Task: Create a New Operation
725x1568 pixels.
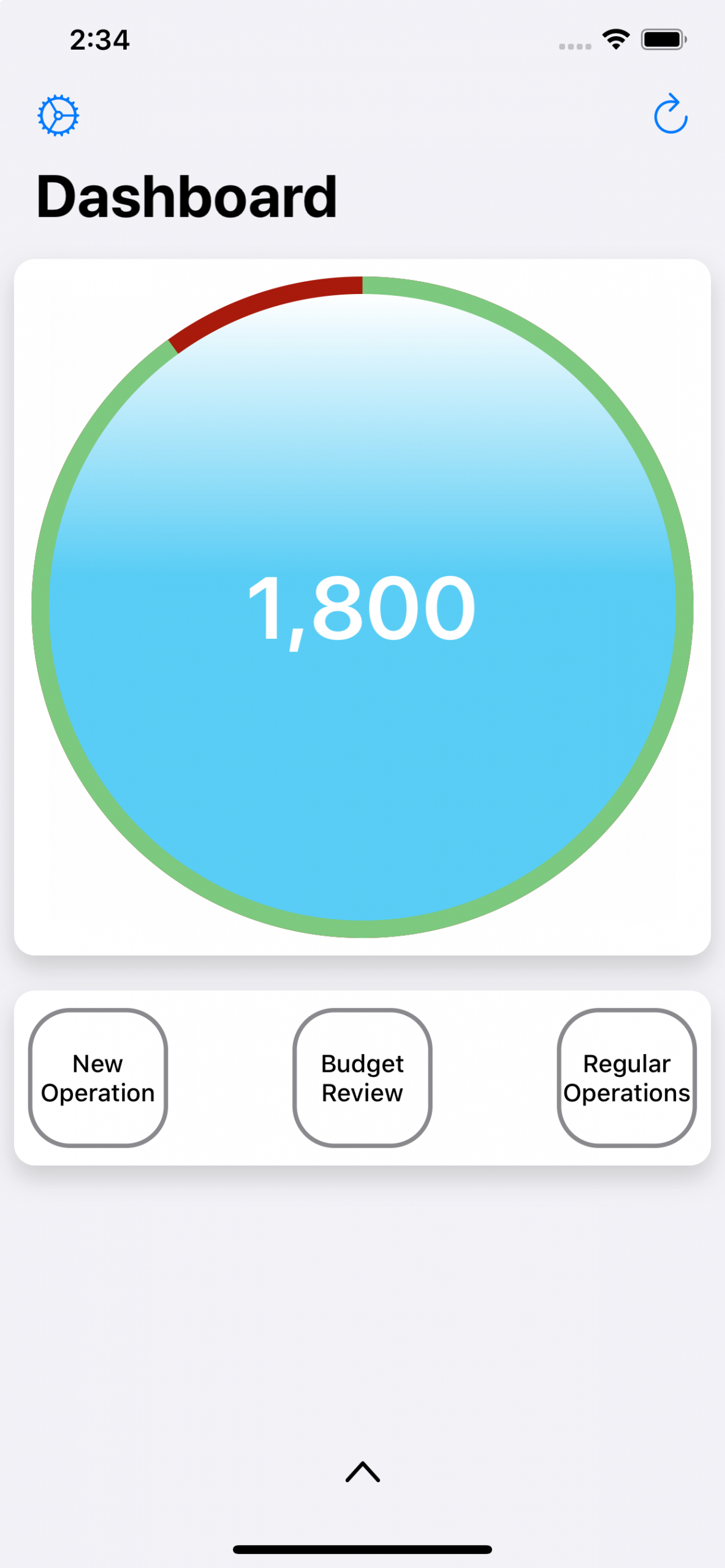Action: point(98,1077)
